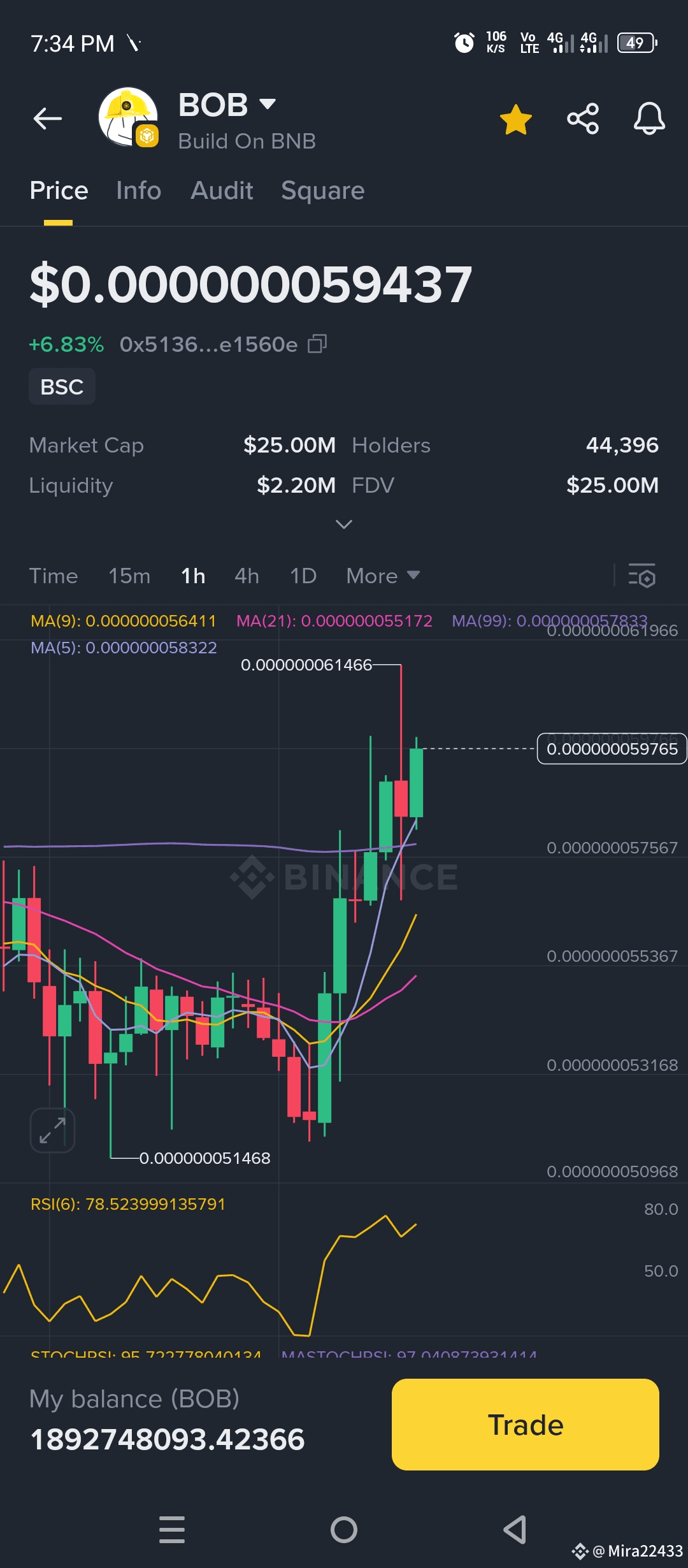688x1568 pixels.
Task: Copy the contract address 0x5136...e1560e
Action: click(317, 344)
